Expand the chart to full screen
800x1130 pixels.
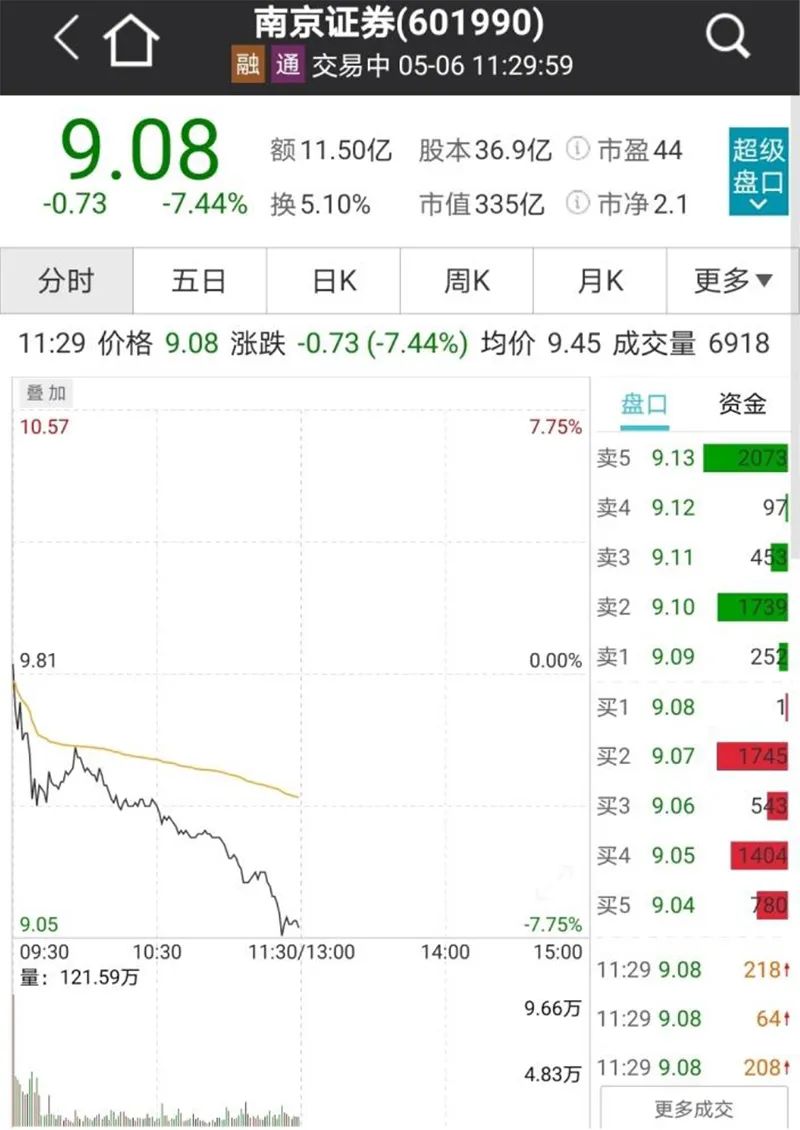pos(554,883)
